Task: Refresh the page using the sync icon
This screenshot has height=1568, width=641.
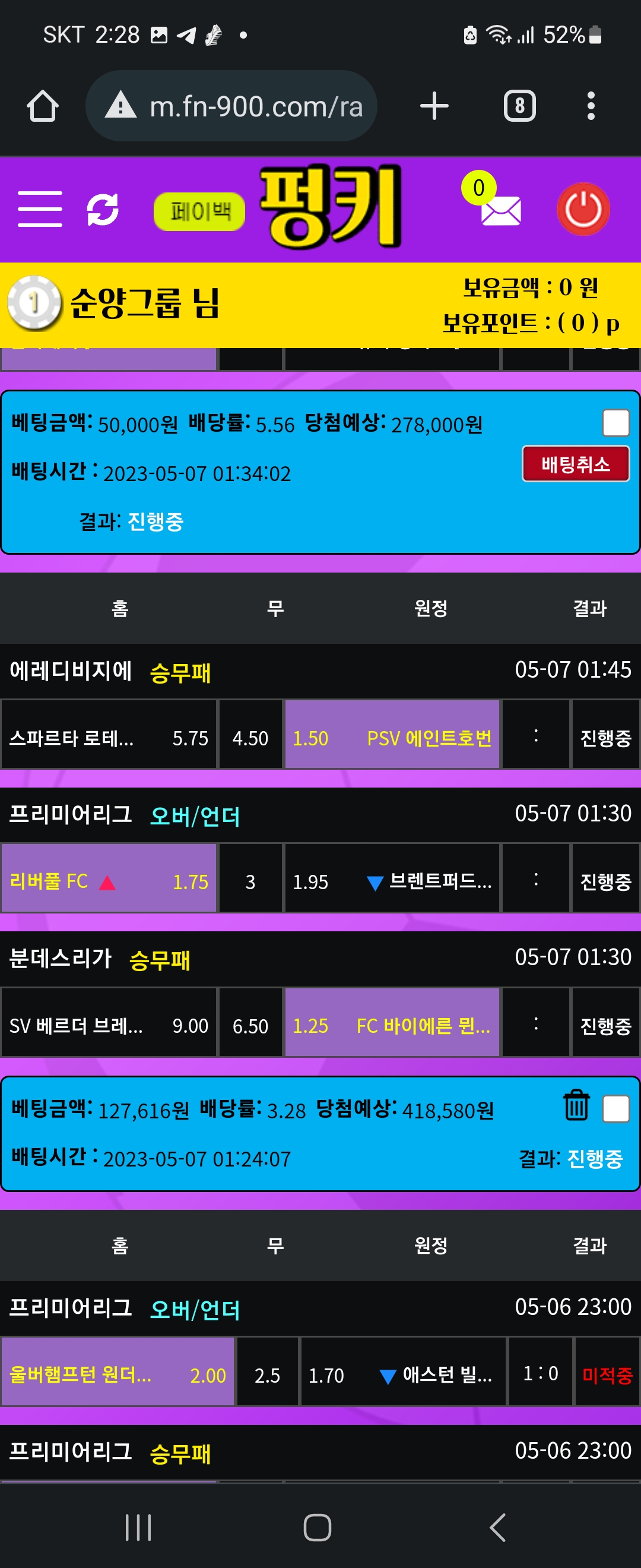Action: 103,210
